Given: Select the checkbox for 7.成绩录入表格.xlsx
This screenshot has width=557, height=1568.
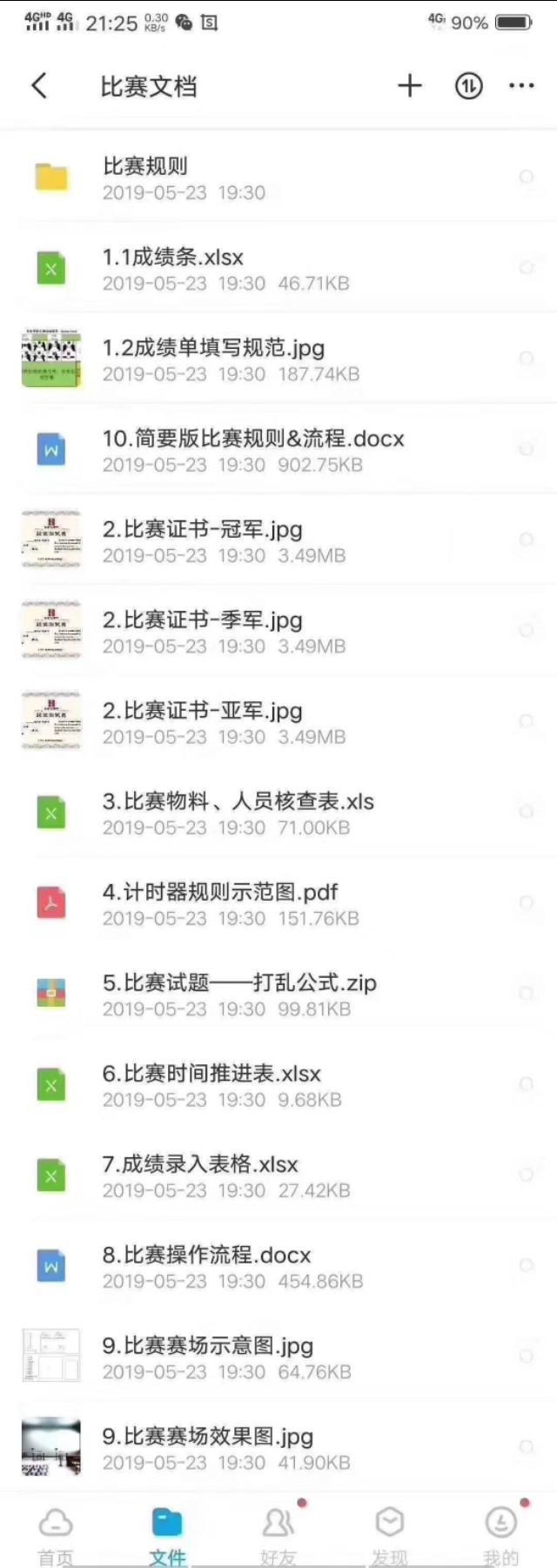Looking at the screenshot, I should tap(526, 1175).
